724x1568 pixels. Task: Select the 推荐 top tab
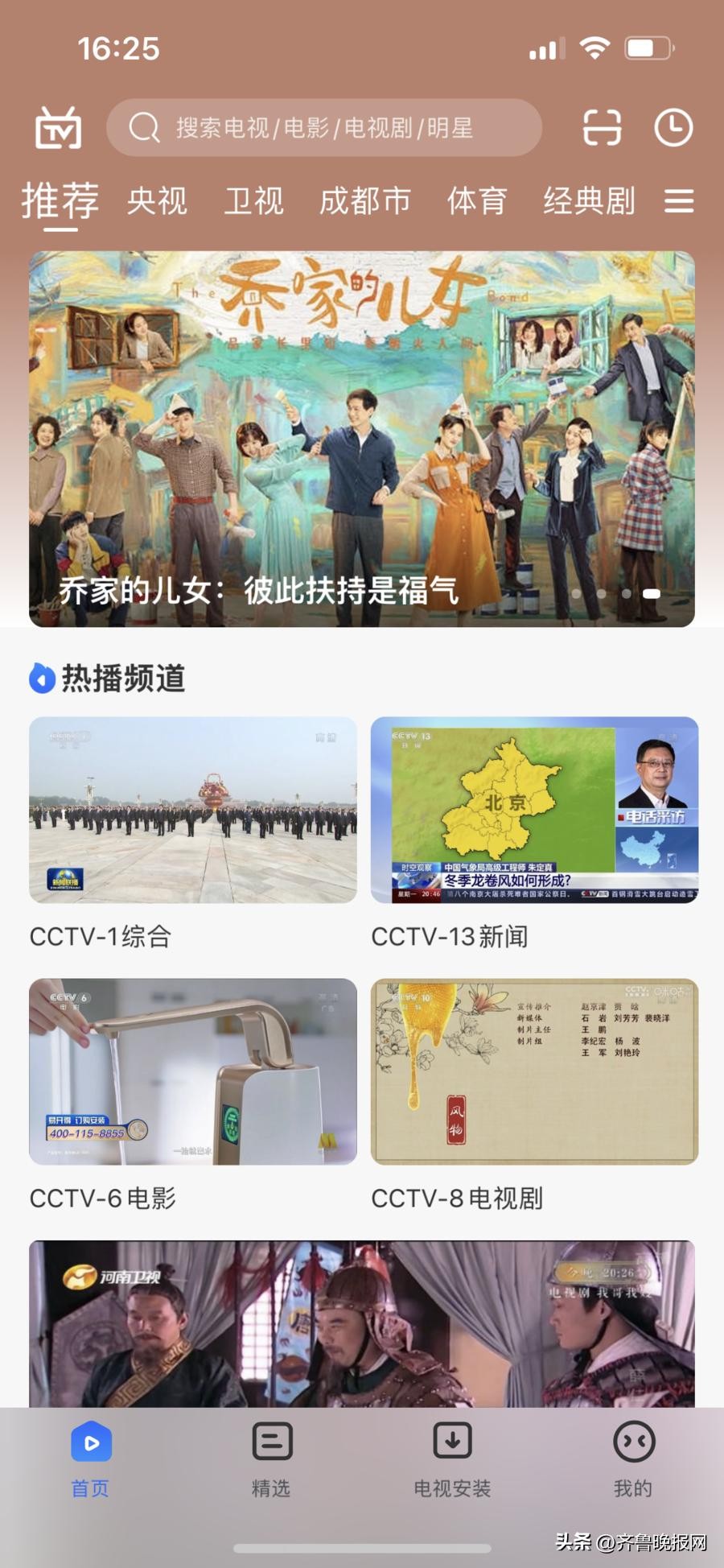click(60, 201)
